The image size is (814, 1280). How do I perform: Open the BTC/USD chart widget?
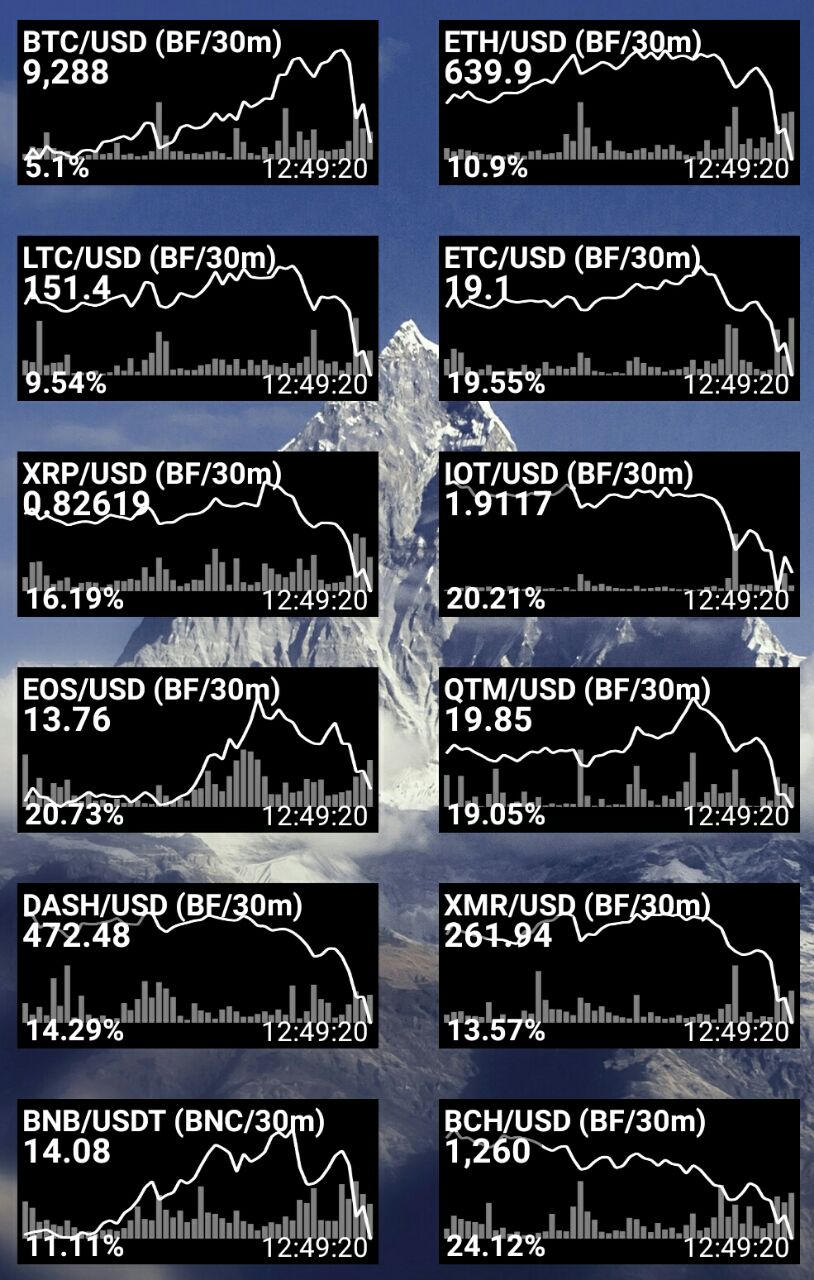198,102
